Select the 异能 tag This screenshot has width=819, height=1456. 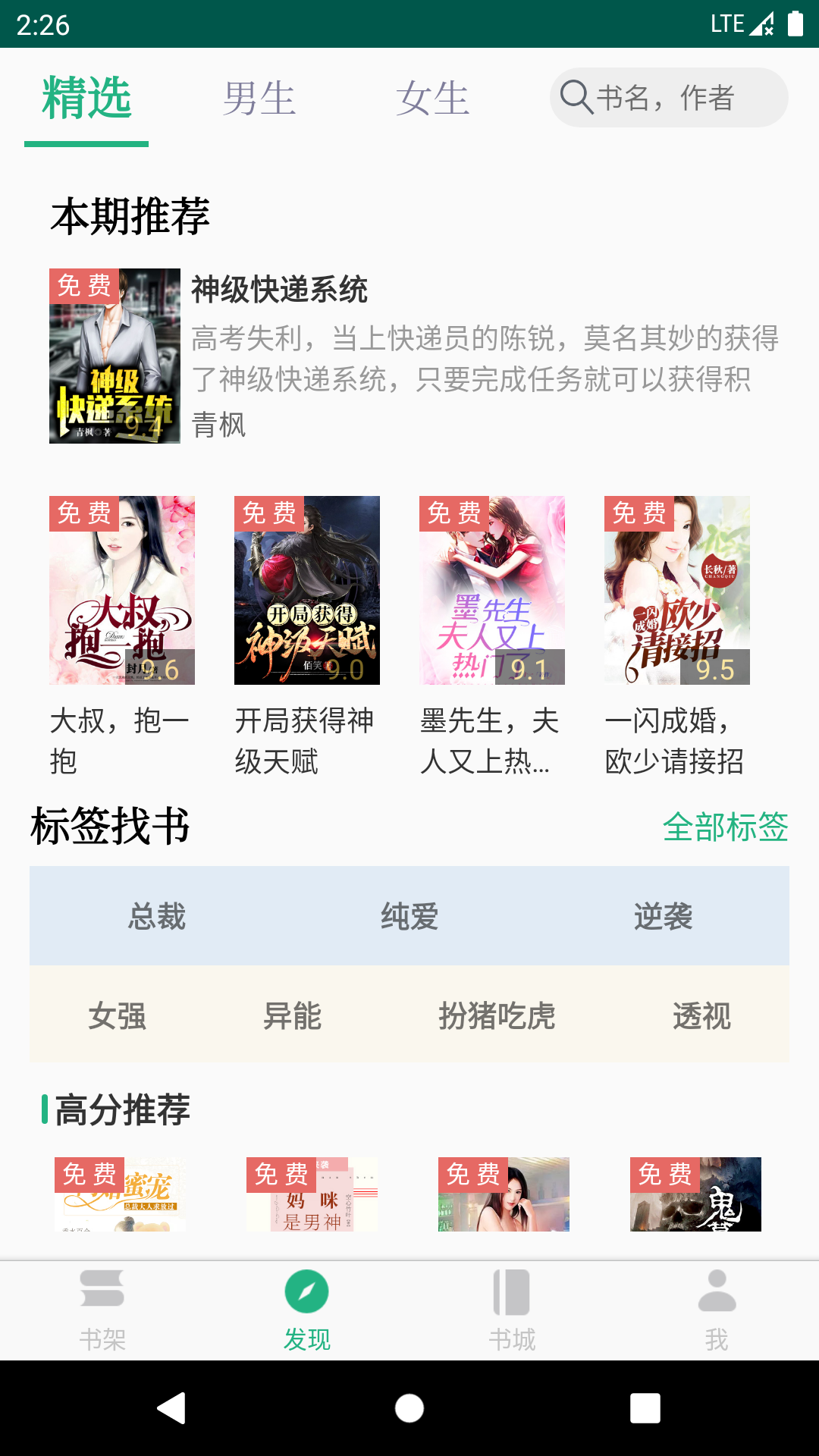click(292, 1015)
